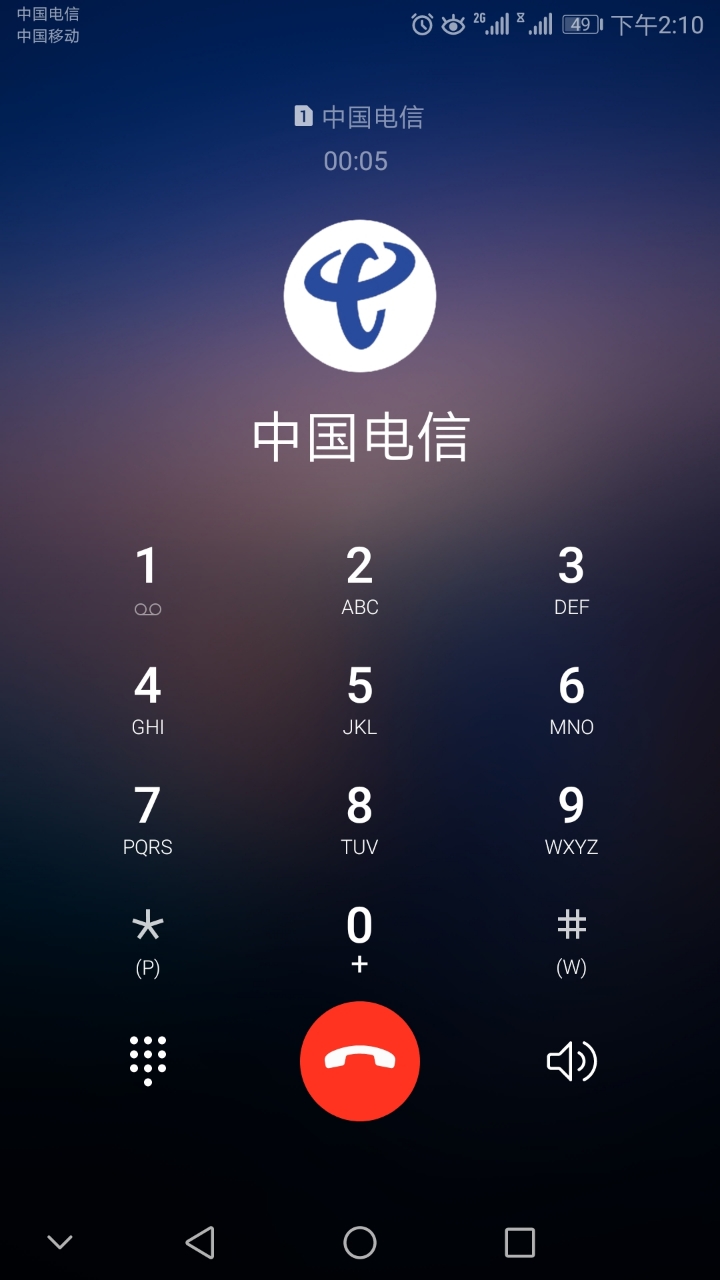This screenshot has height=1280, width=720.
Task: Tap the call timer showing 00:05
Action: tap(360, 161)
